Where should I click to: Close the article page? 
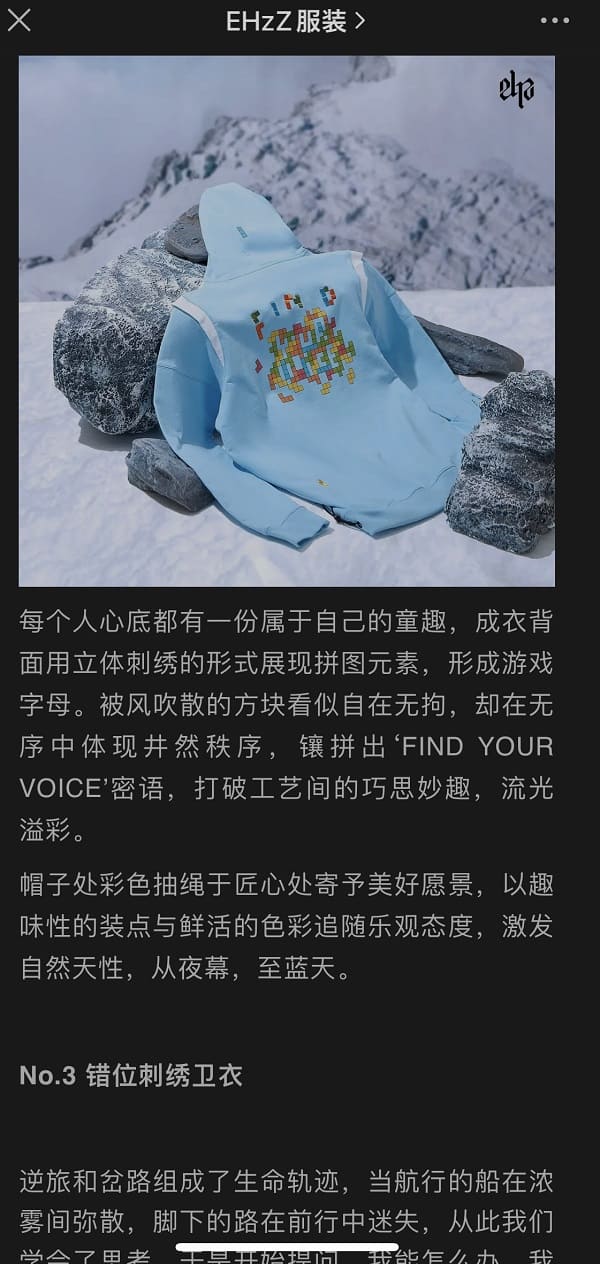click(x=19, y=20)
